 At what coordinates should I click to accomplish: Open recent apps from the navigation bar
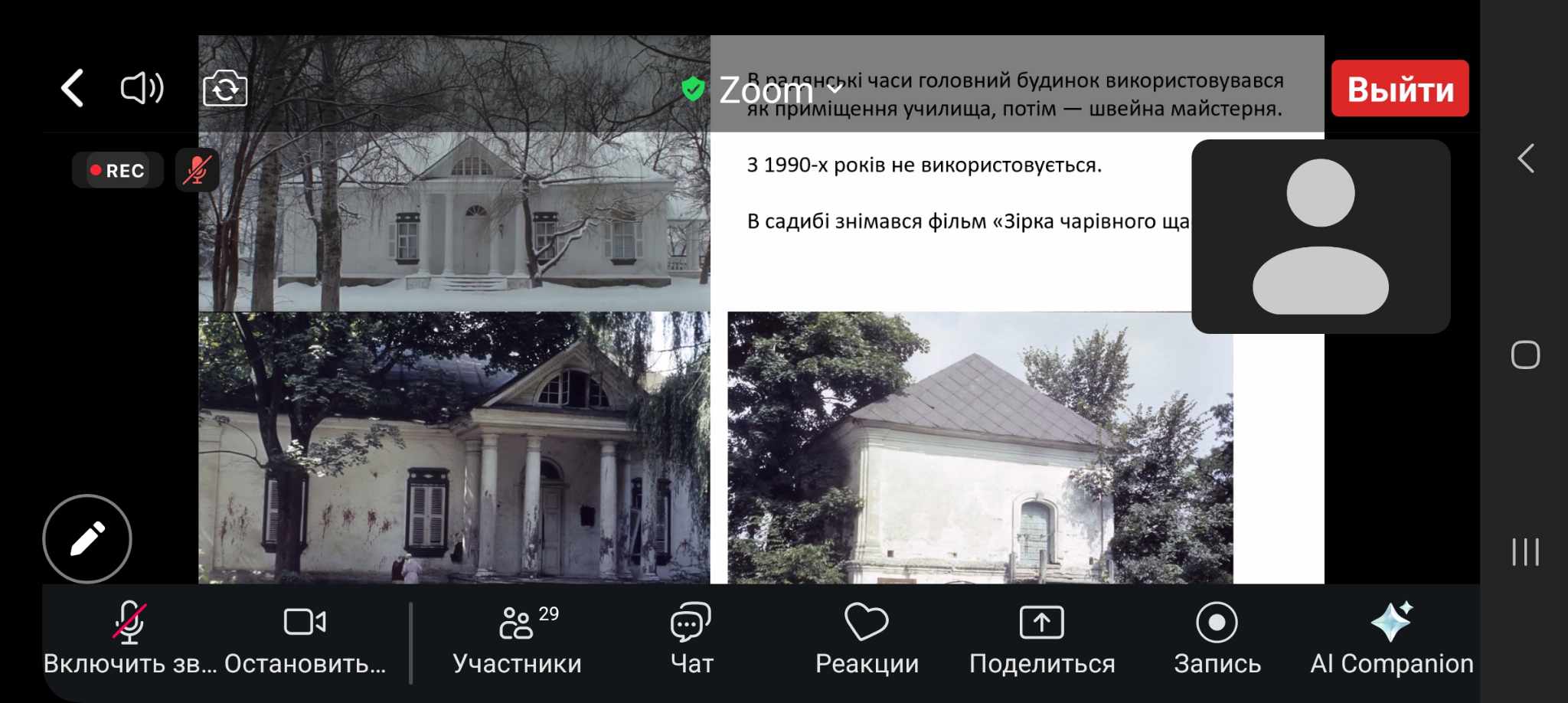click(x=1525, y=551)
